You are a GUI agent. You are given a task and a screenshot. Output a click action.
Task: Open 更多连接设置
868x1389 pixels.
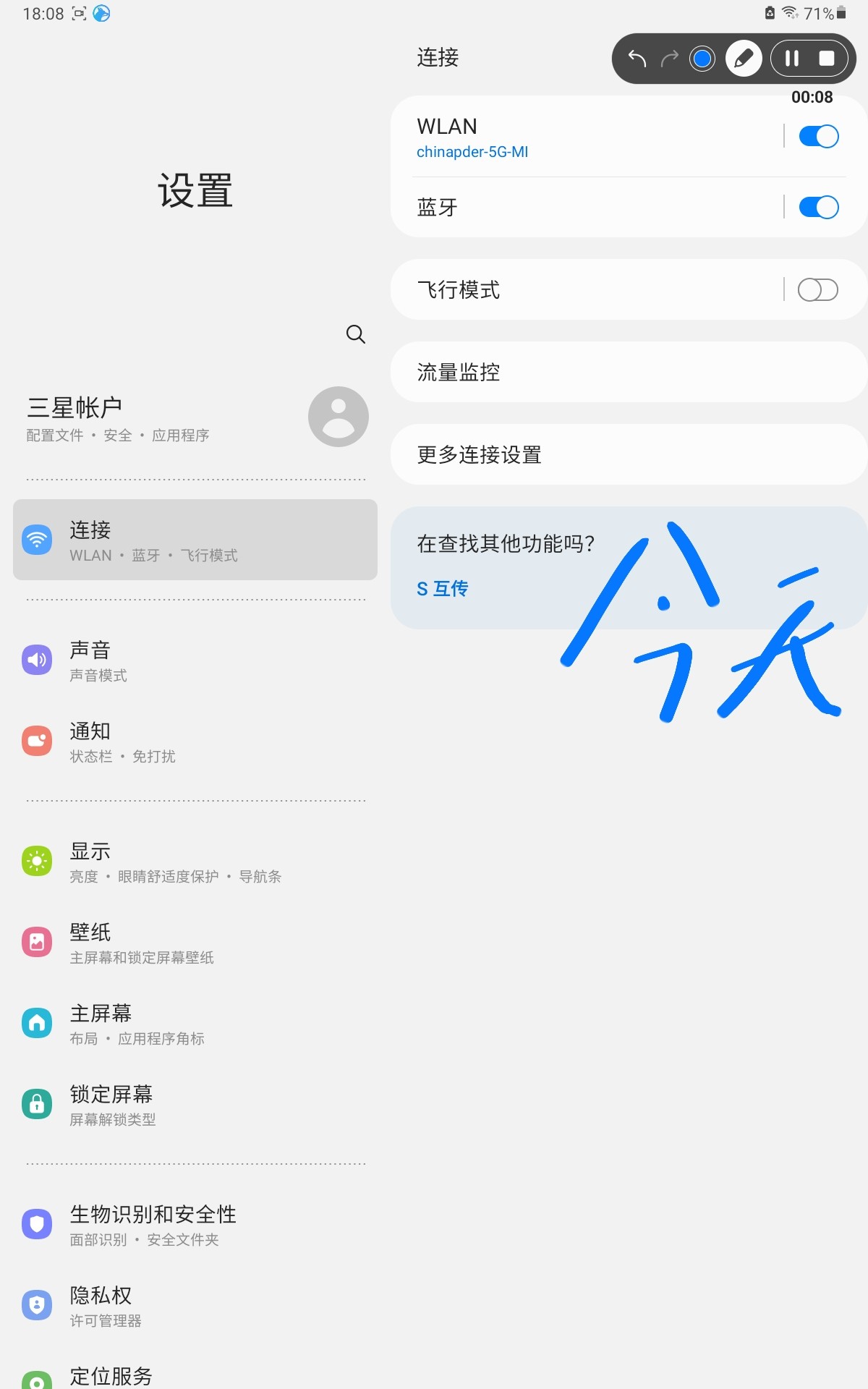628,454
